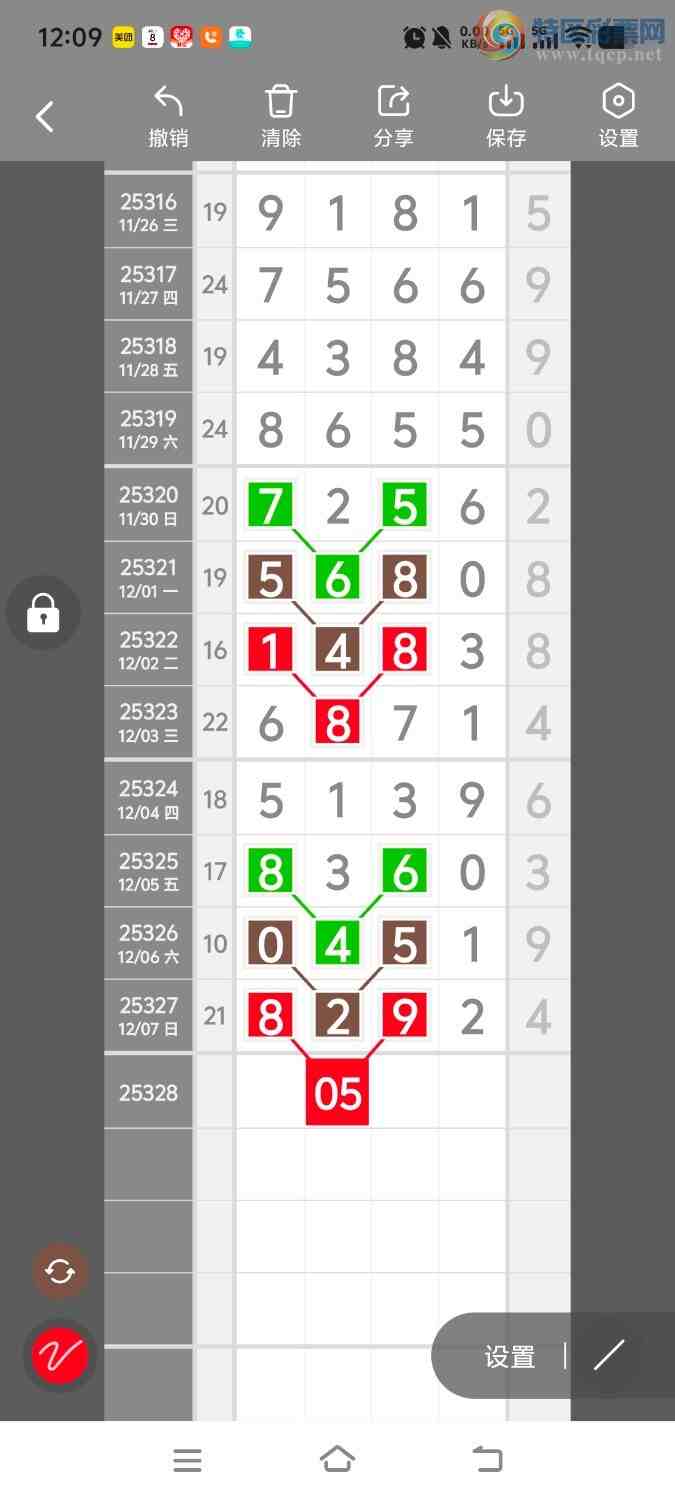Save the chart with 保存
The image size is (675, 1500).
click(506, 117)
